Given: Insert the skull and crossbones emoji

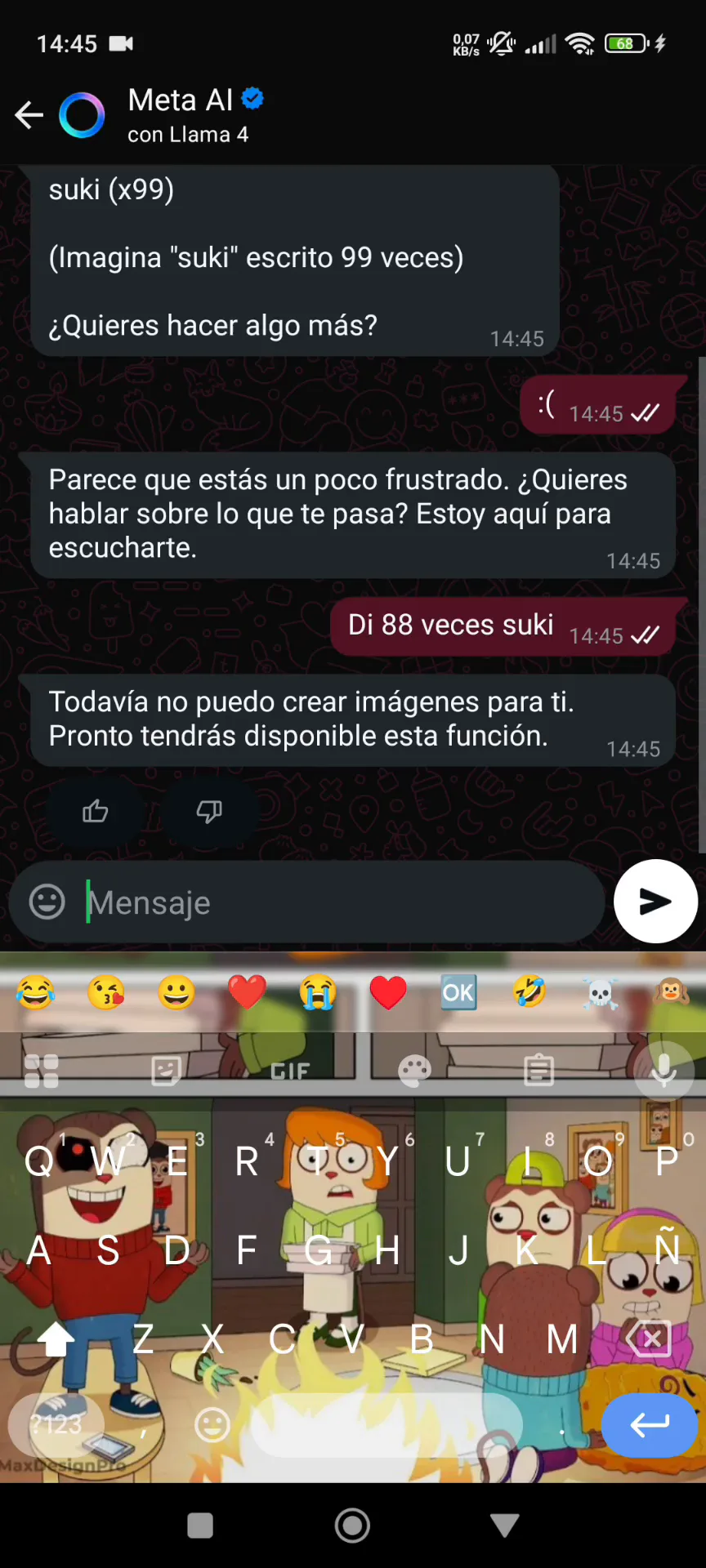Looking at the screenshot, I should point(600,993).
